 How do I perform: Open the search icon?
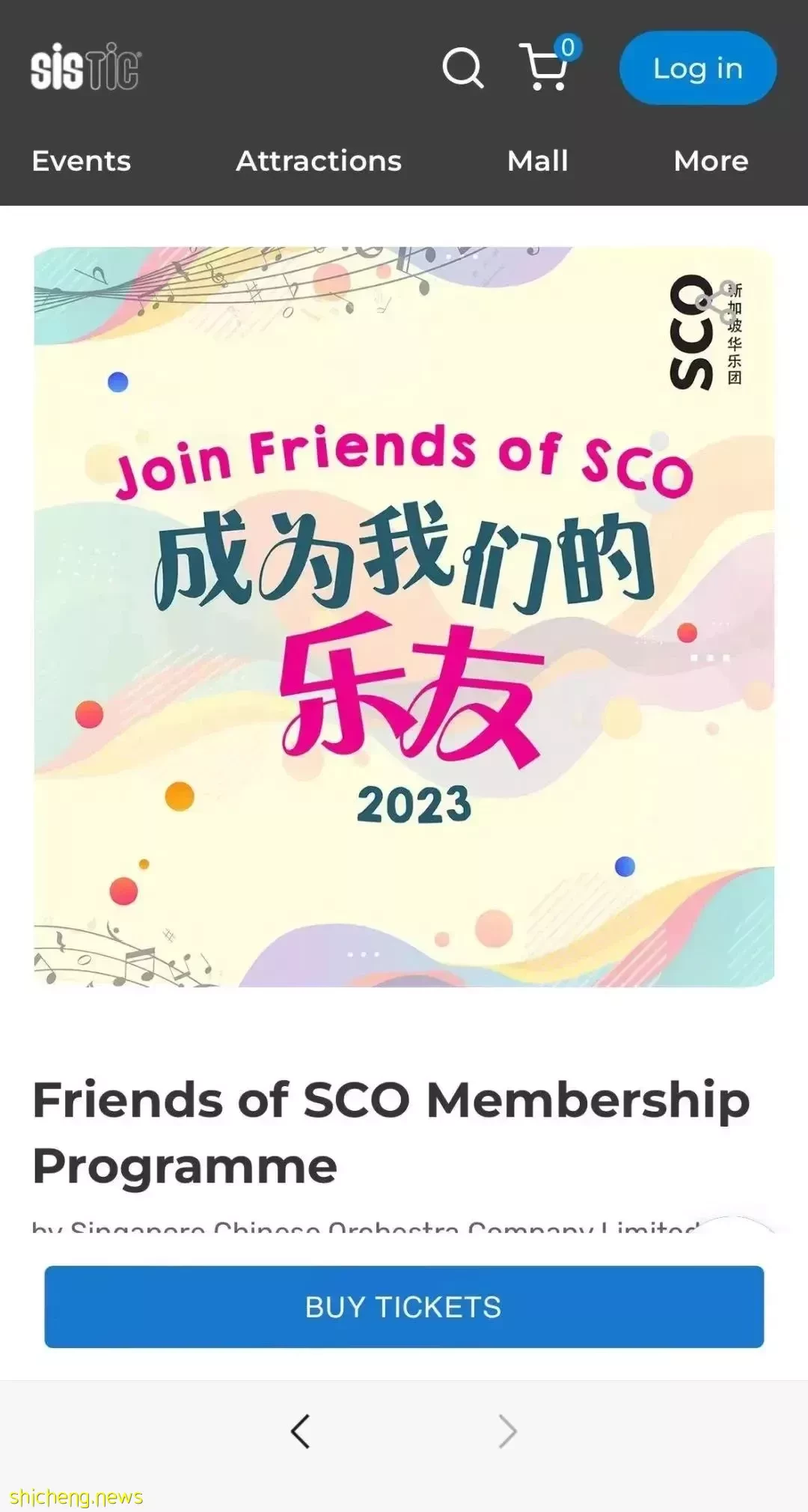pyautogui.click(x=462, y=68)
